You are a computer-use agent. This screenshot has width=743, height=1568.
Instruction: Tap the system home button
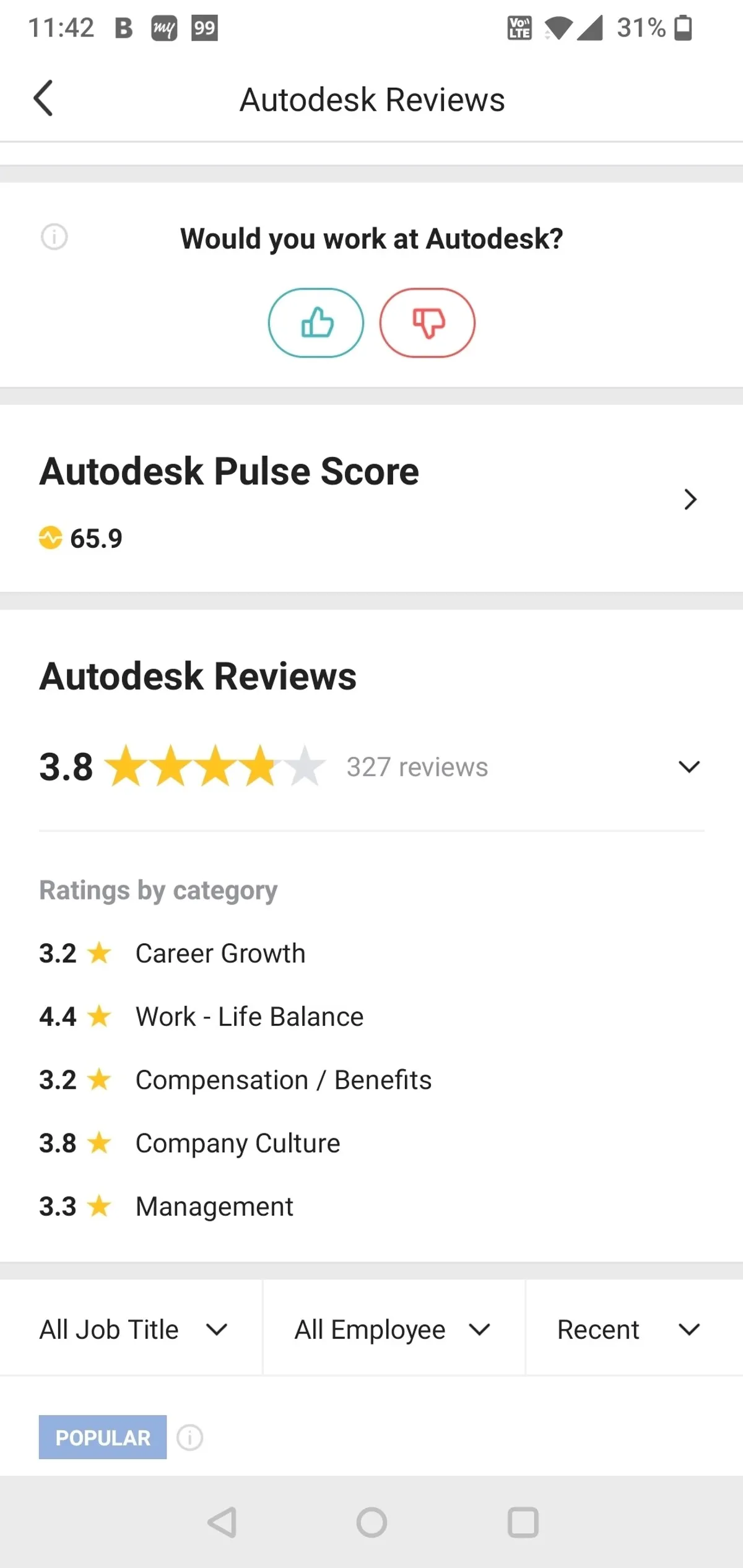point(371,1522)
